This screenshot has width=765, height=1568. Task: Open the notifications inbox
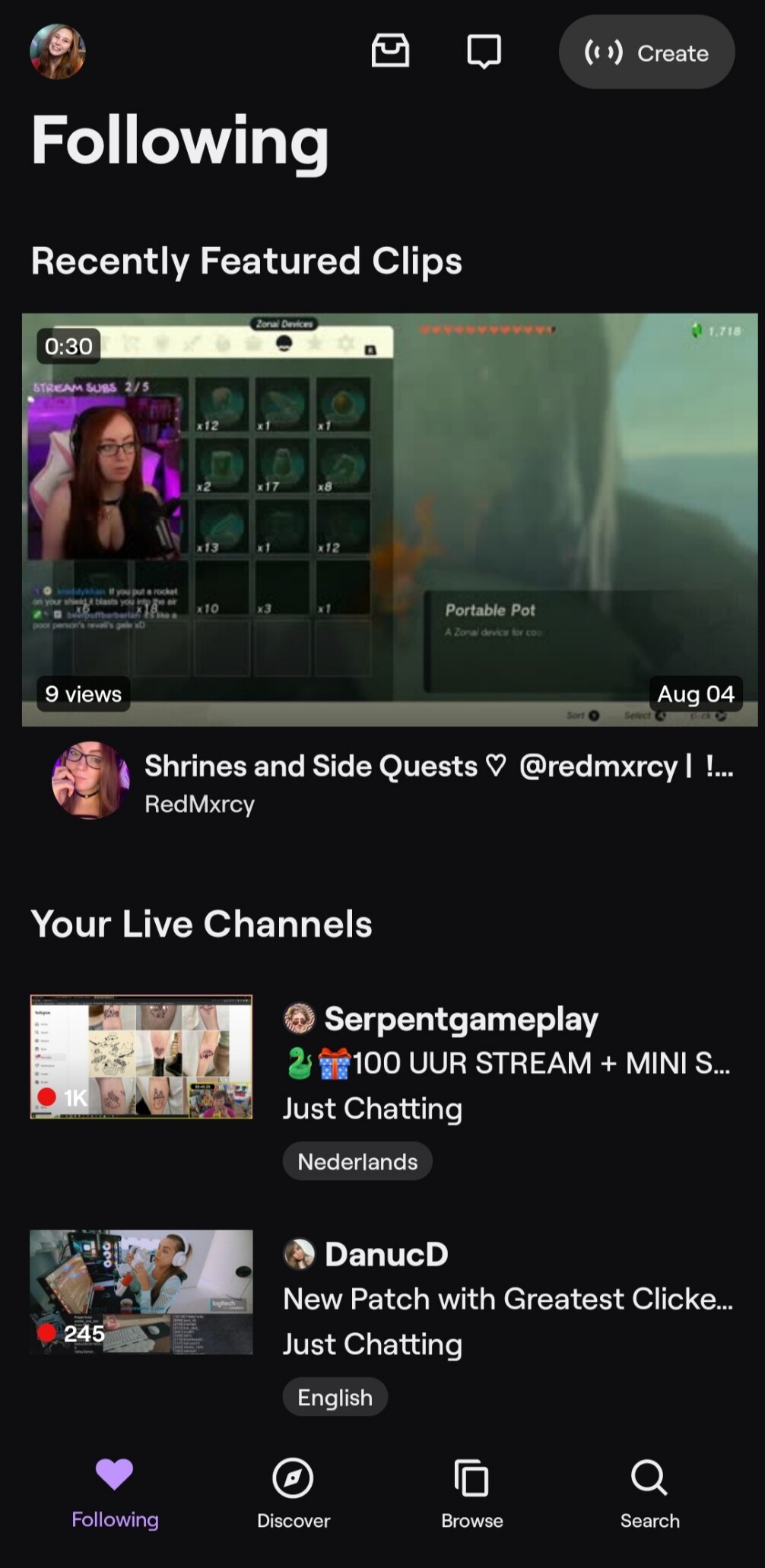(390, 52)
